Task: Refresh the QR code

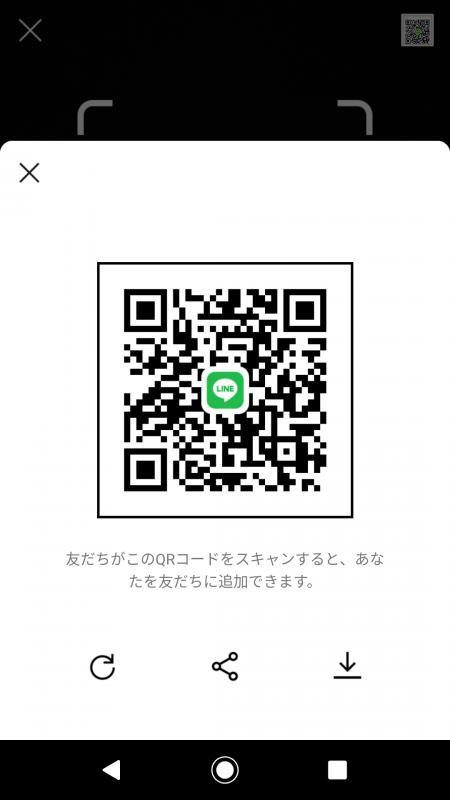Action: coord(103,667)
